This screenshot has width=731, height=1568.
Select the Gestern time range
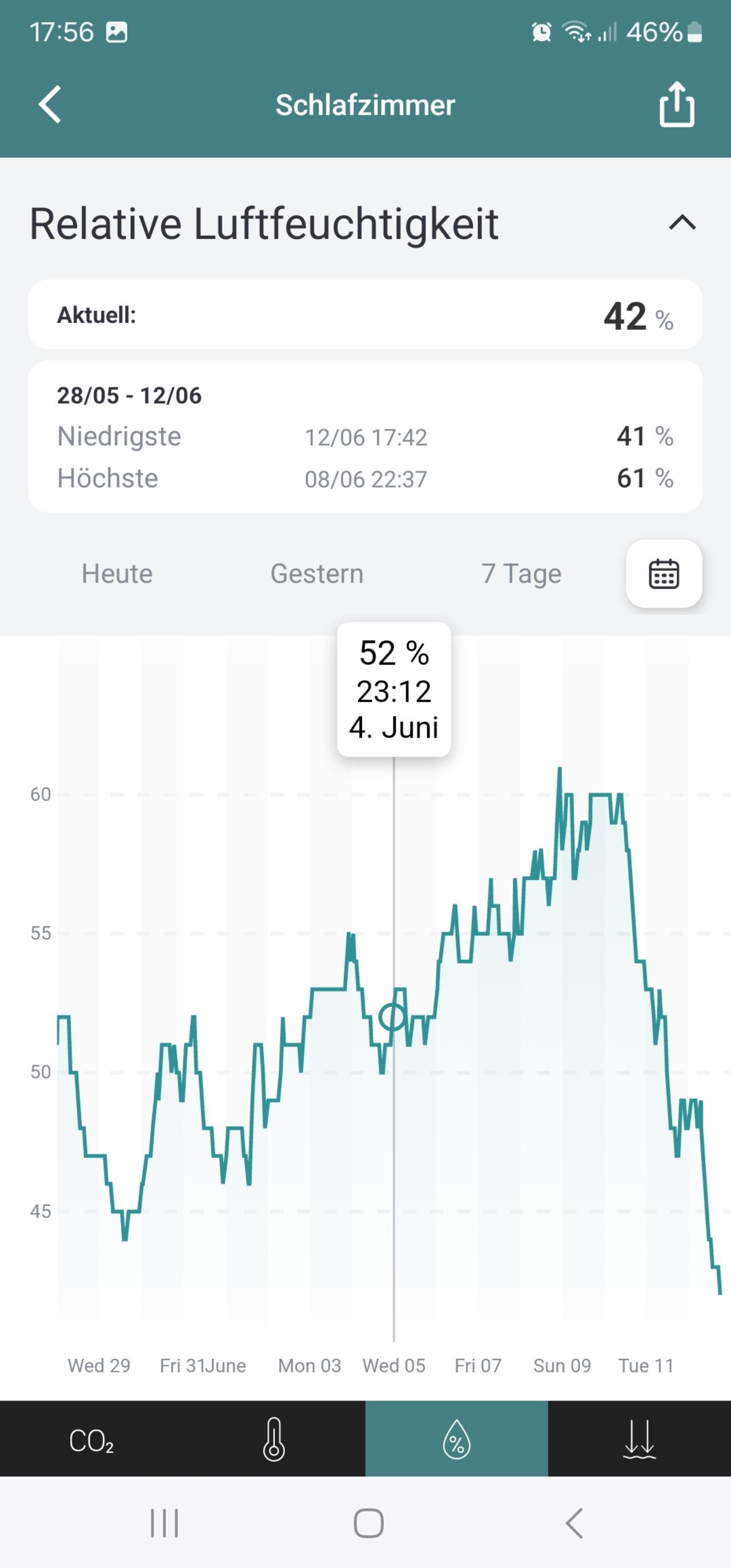pos(317,573)
